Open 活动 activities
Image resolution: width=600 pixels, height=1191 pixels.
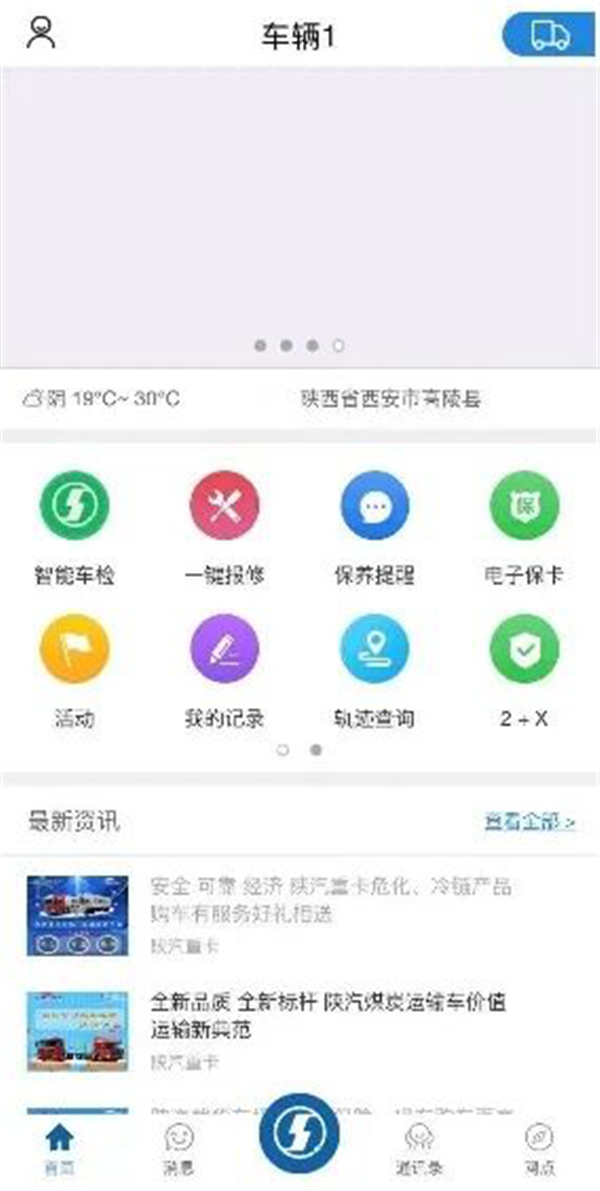[x=74, y=650]
